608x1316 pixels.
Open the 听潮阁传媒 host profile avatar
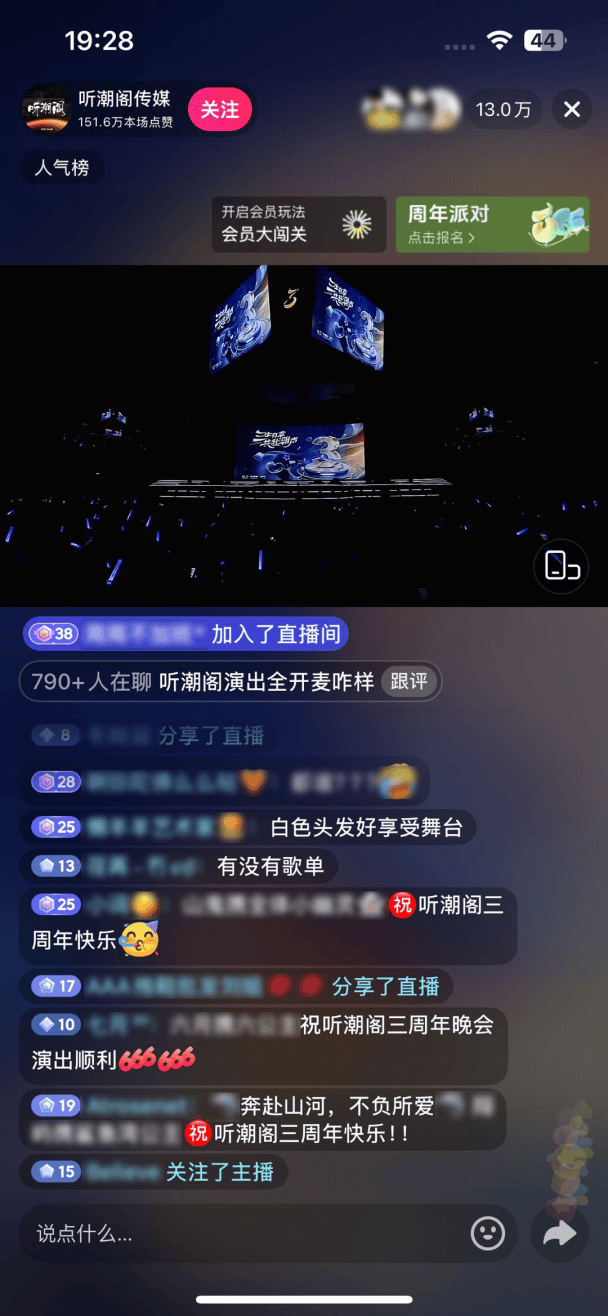coord(46,109)
